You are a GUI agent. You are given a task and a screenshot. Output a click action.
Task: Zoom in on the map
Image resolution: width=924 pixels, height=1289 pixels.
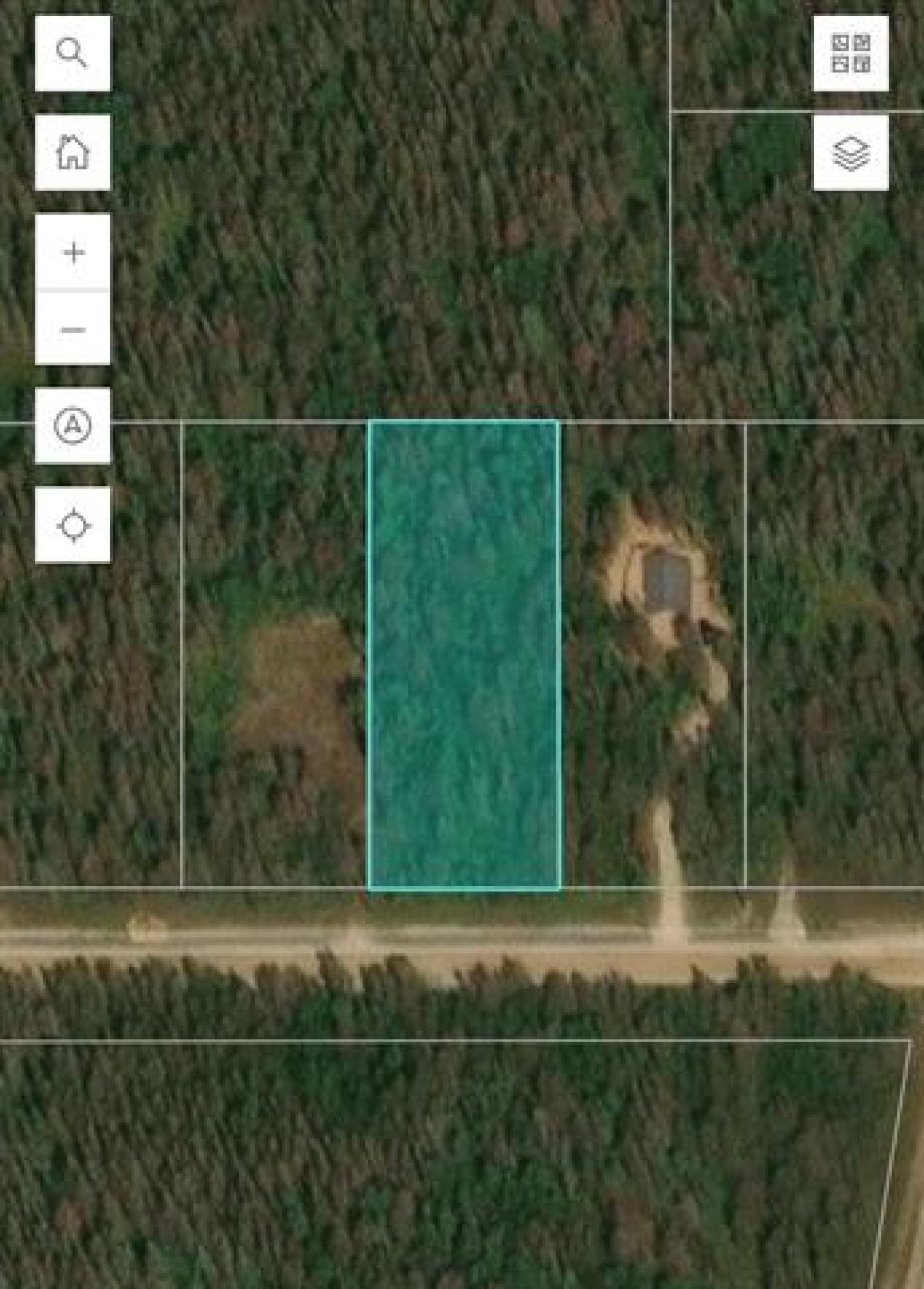(73, 253)
